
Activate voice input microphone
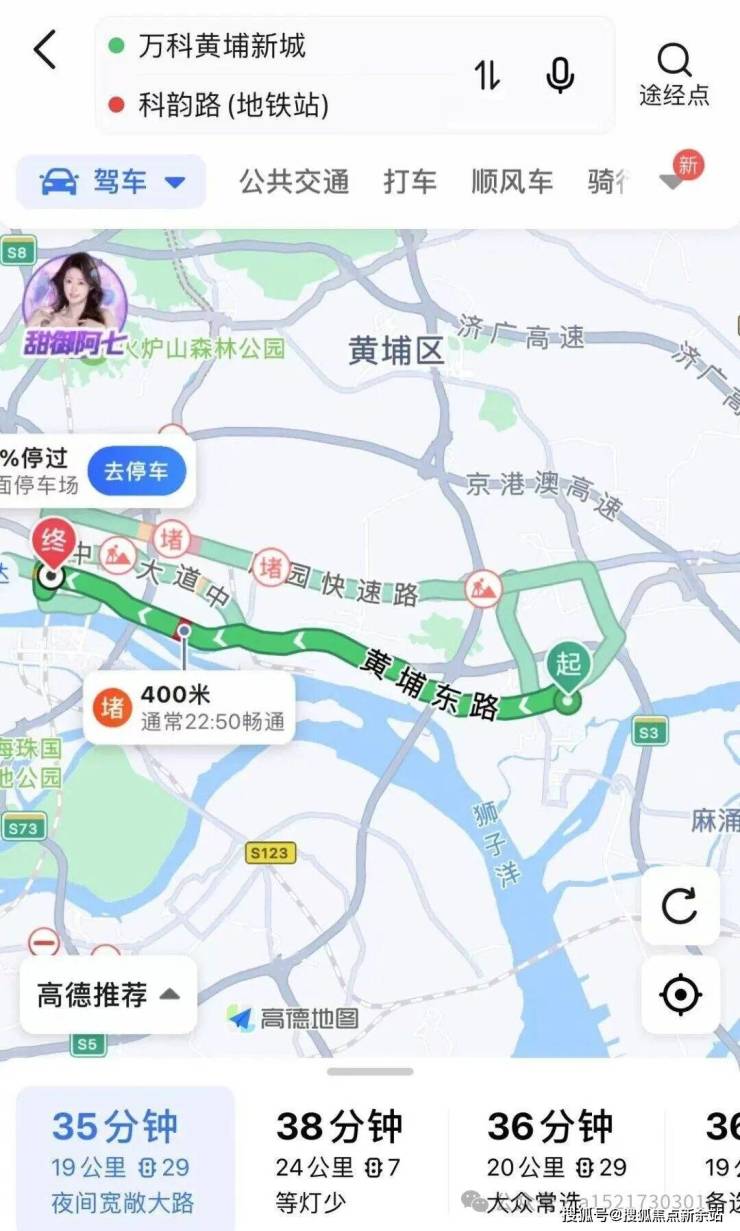pyautogui.click(x=560, y=75)
